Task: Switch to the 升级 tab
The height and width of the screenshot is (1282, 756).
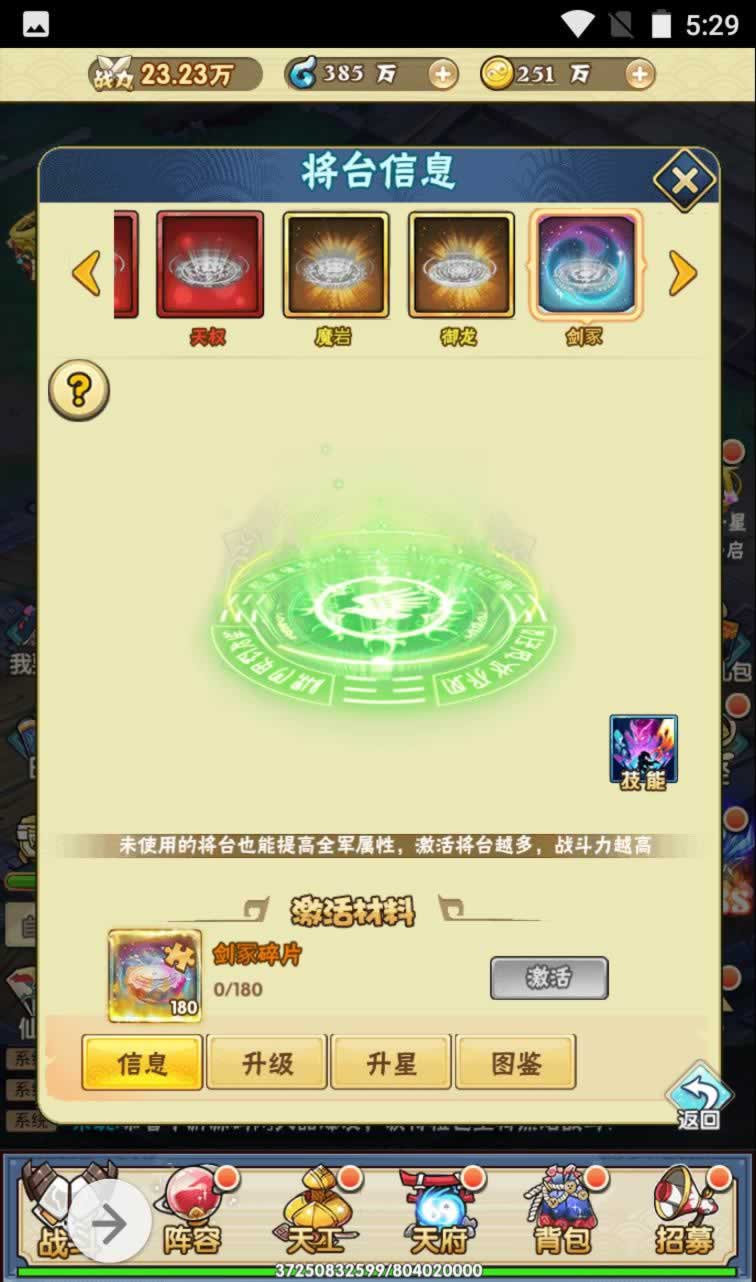Action: coord(267,1062)
